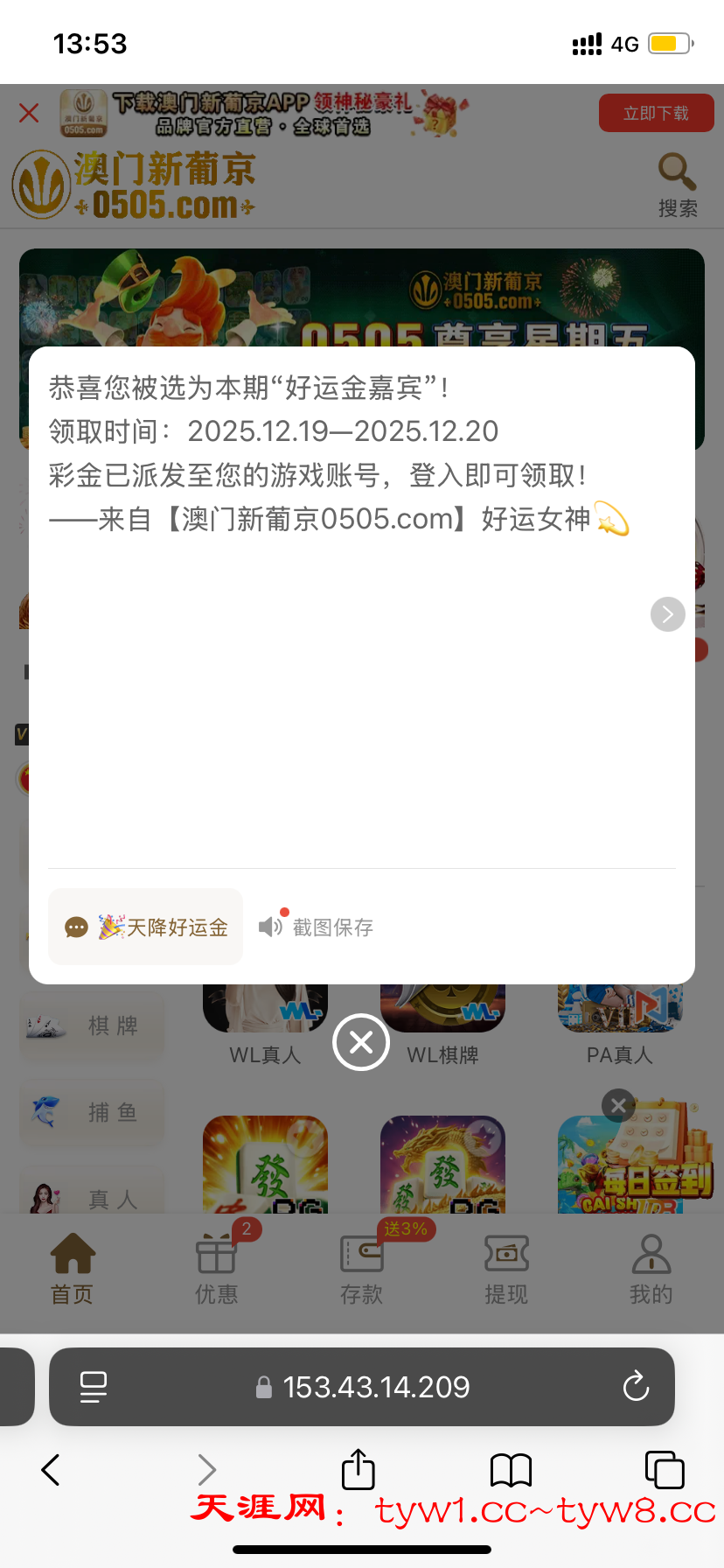Reload the page in Safari

coord(636,1387)
